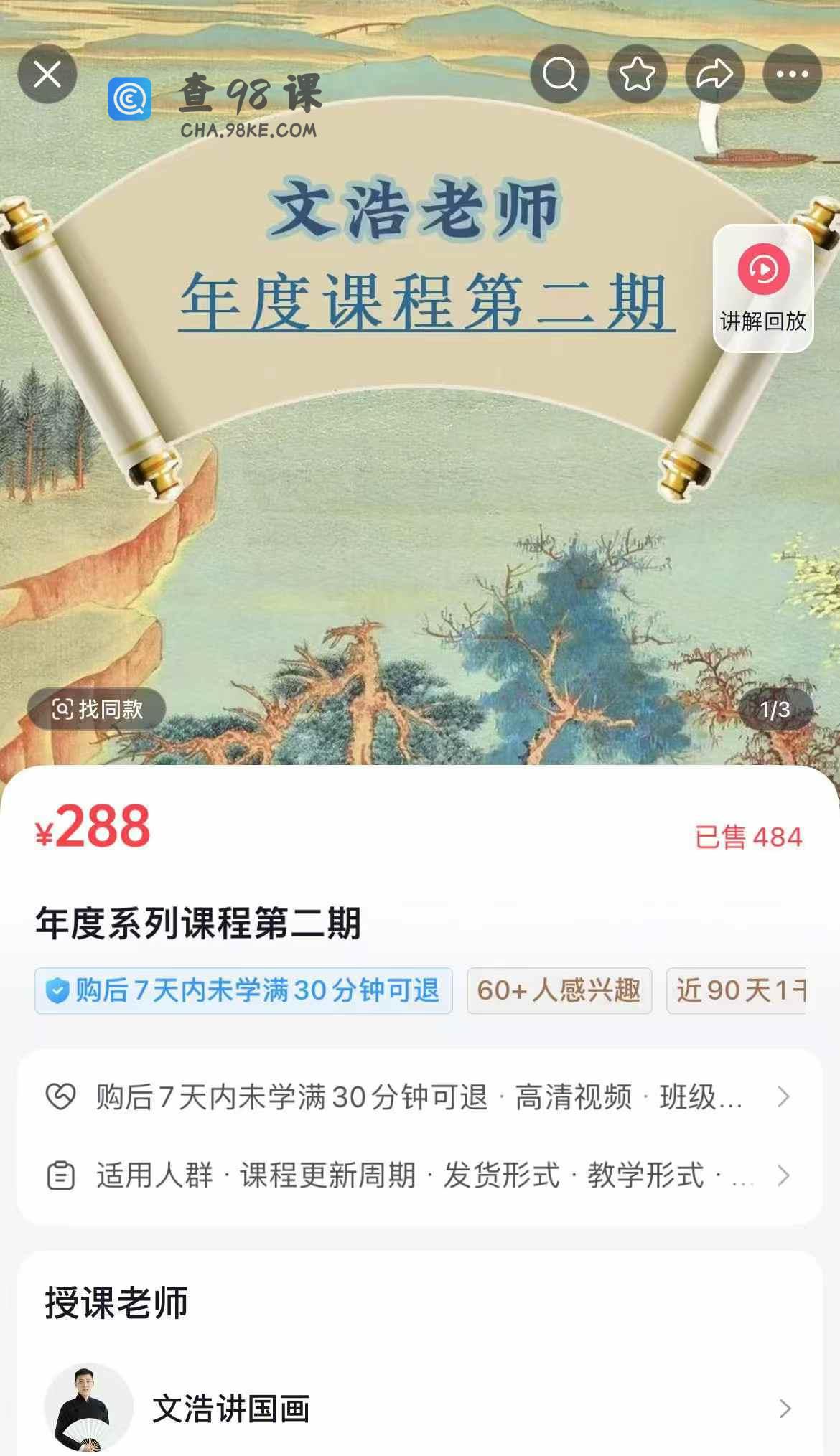Favorite this course with the star icon

tap(638, 74)
